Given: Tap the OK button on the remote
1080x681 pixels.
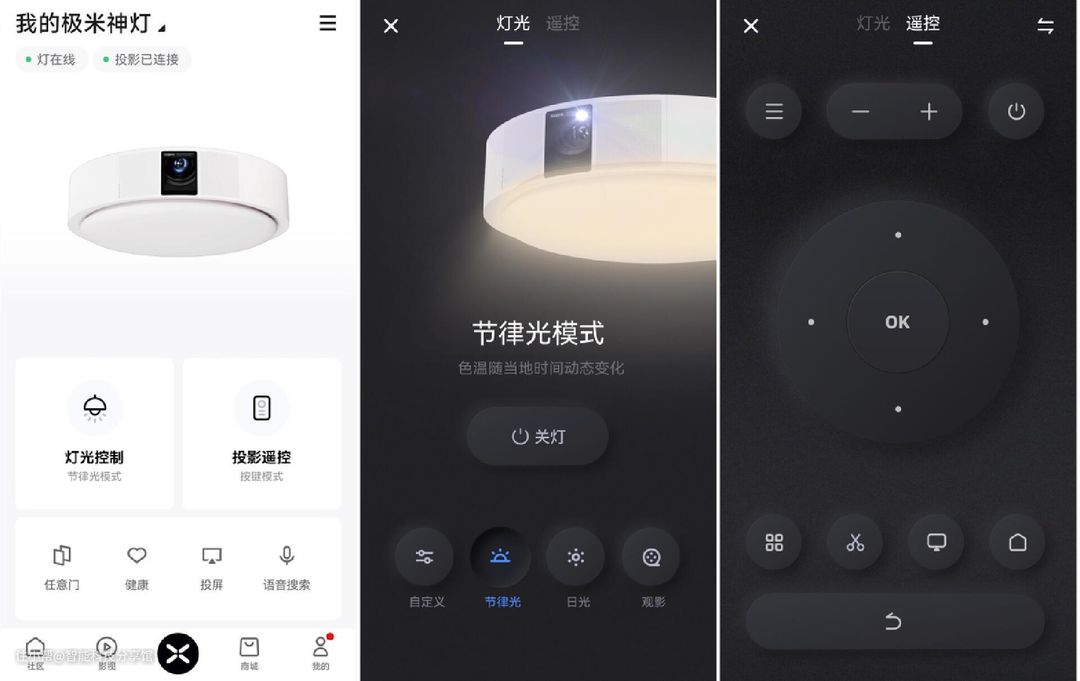Looking at the screenshot, I should [898, 322].
